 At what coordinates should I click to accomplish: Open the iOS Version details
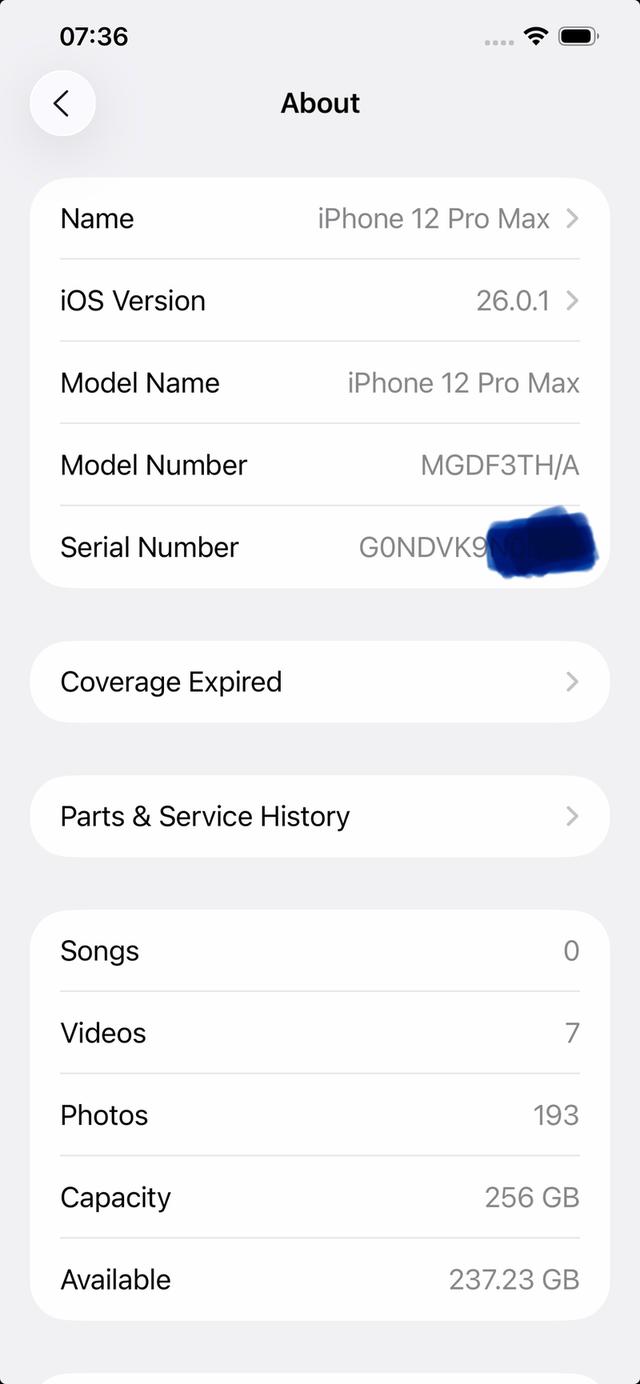(320, 301)
